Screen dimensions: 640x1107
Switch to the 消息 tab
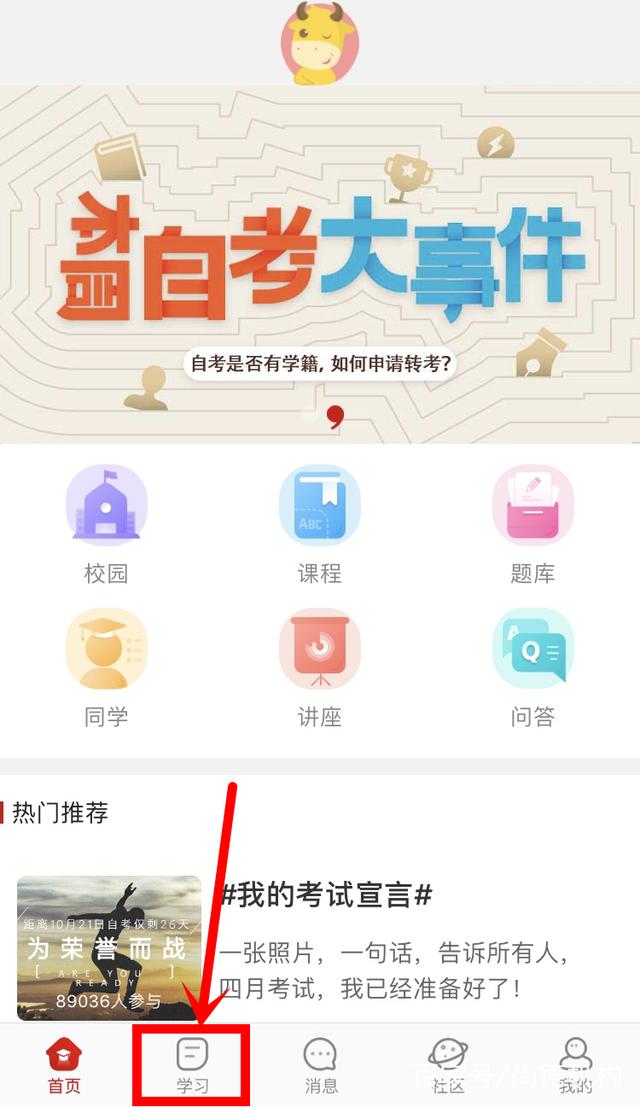tap(320, 1066)
